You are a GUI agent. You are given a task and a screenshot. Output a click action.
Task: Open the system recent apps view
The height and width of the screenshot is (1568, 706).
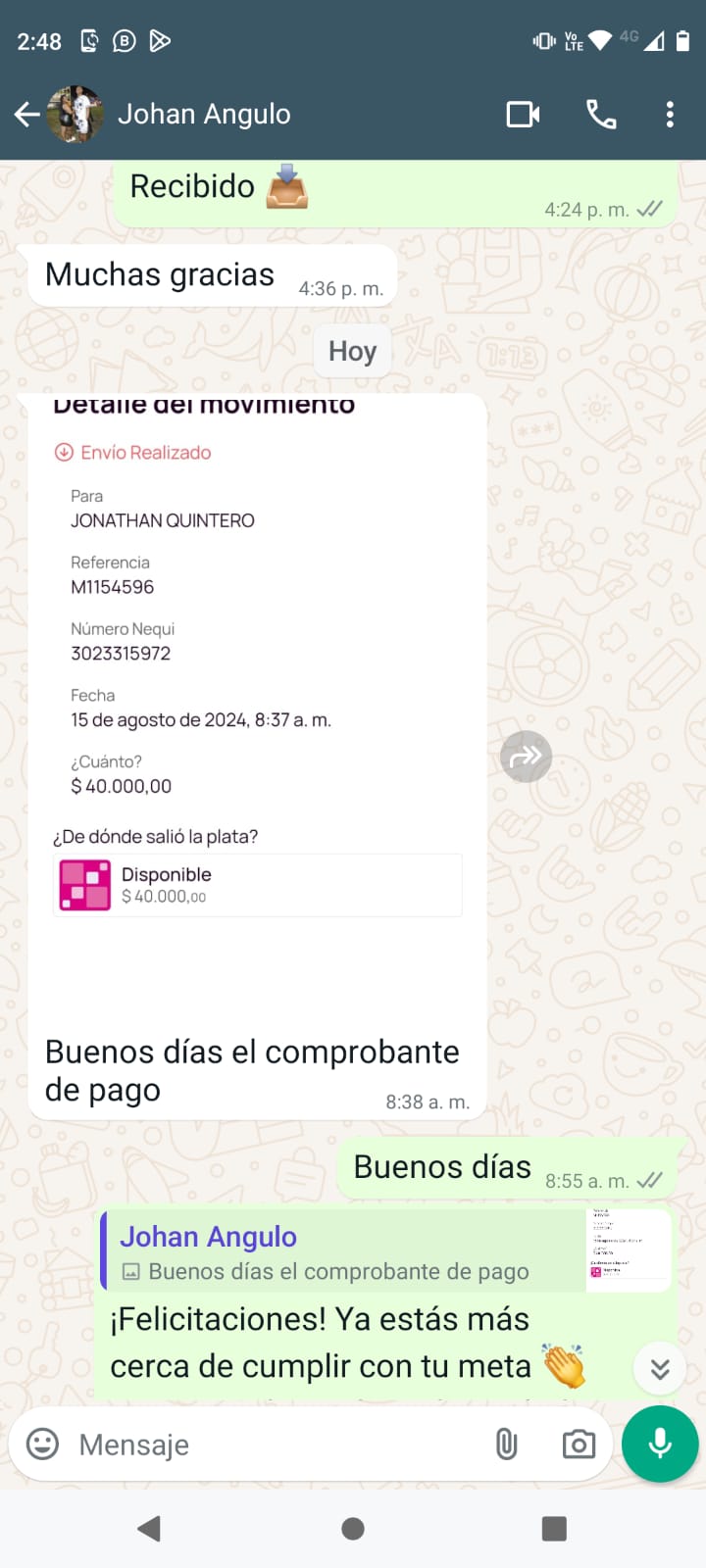(554, 1529)
